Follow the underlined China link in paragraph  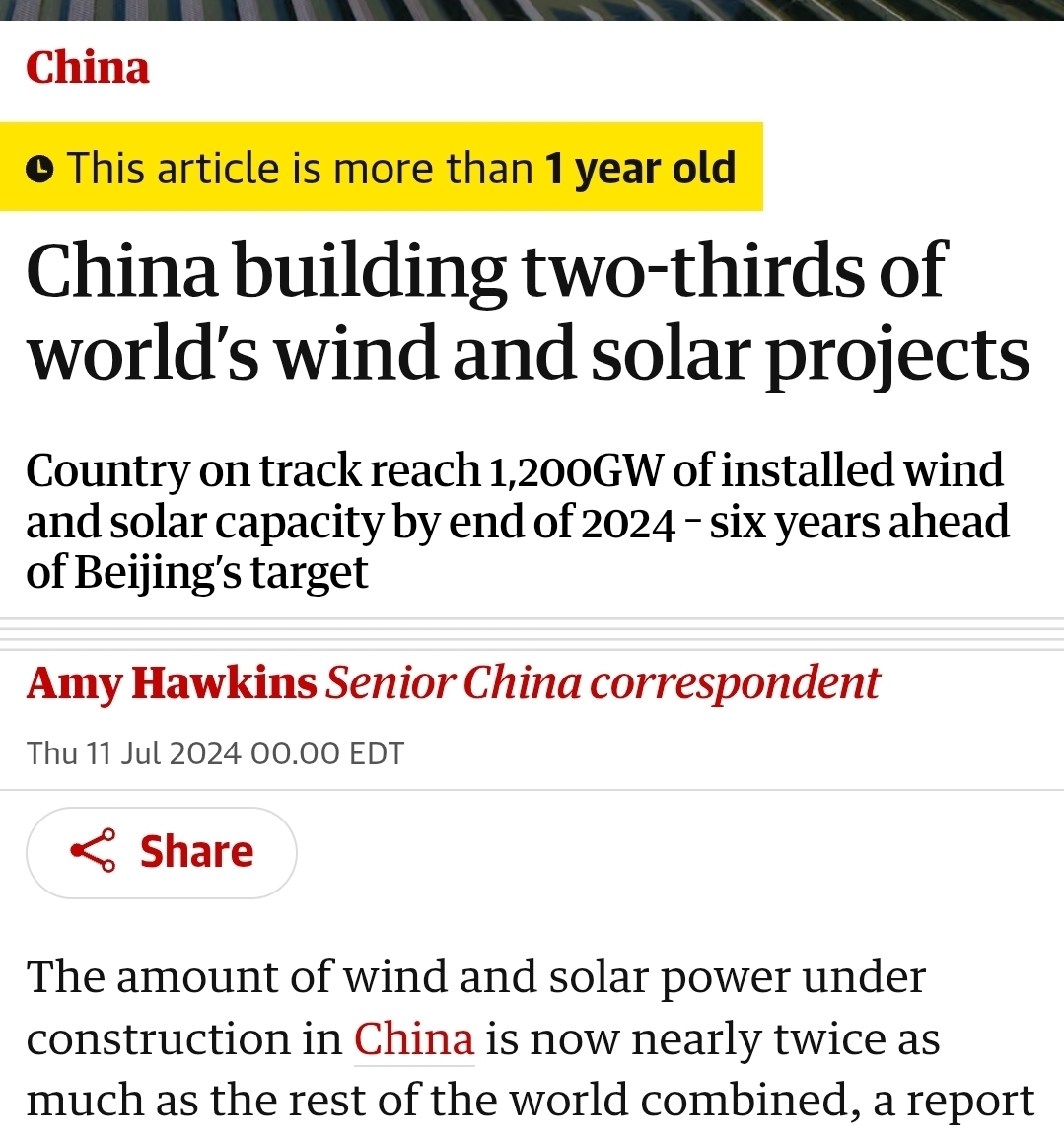coord(414,1039)
